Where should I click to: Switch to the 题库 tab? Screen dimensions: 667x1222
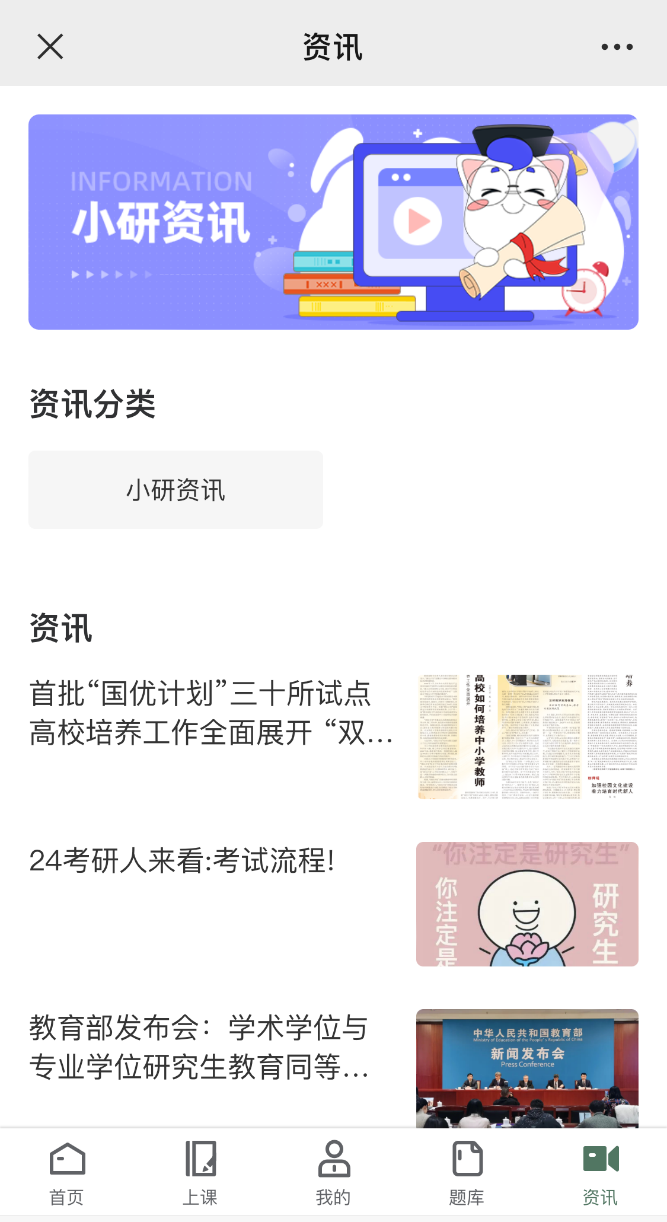tap(467, 1174)
